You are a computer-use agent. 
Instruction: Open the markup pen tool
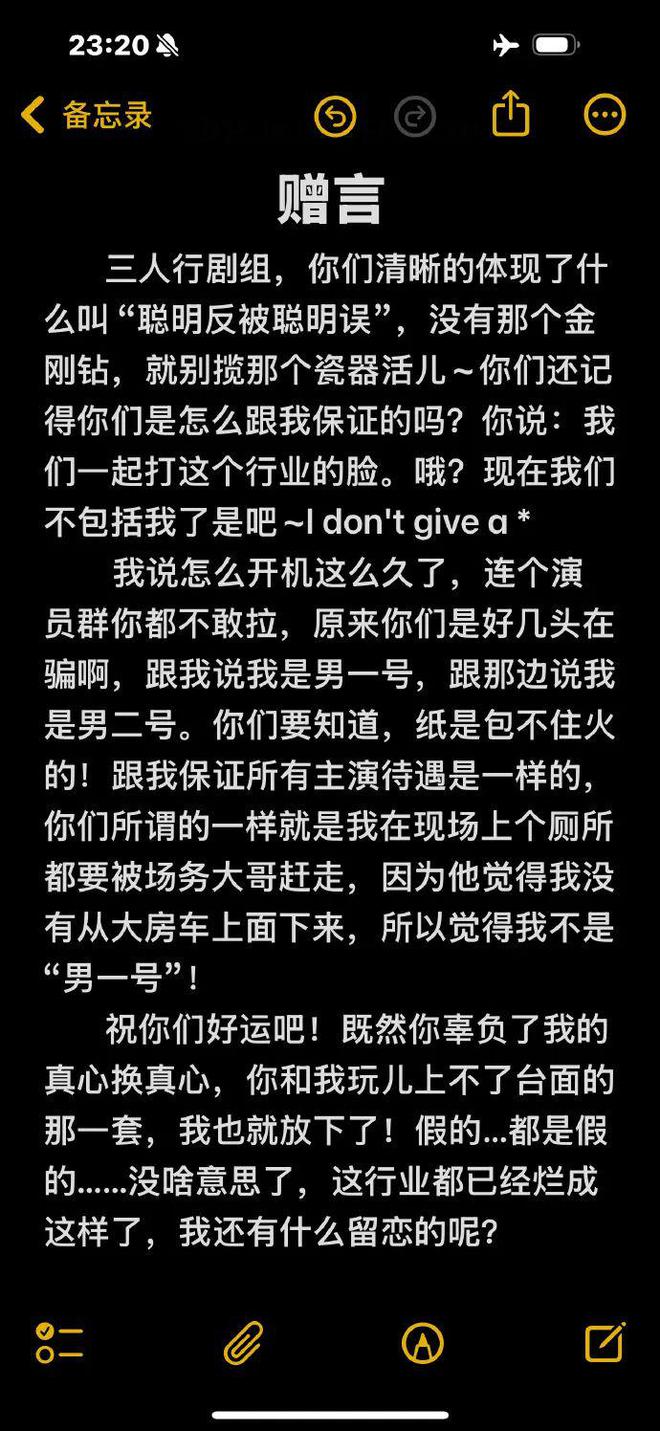pos(422,1342)
